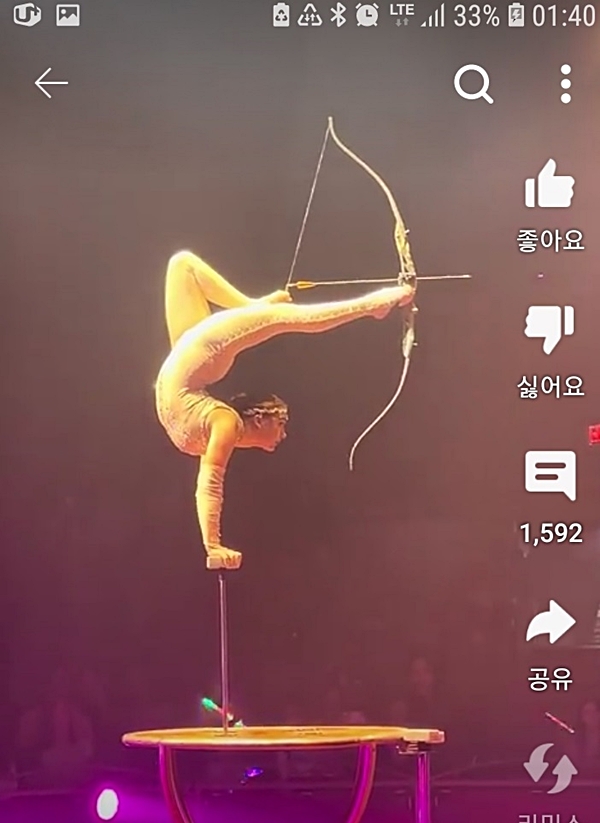Dislike this short with 싫어요
Screen dimensions: 600x823
pyautogui.click(x=550, y=331)
